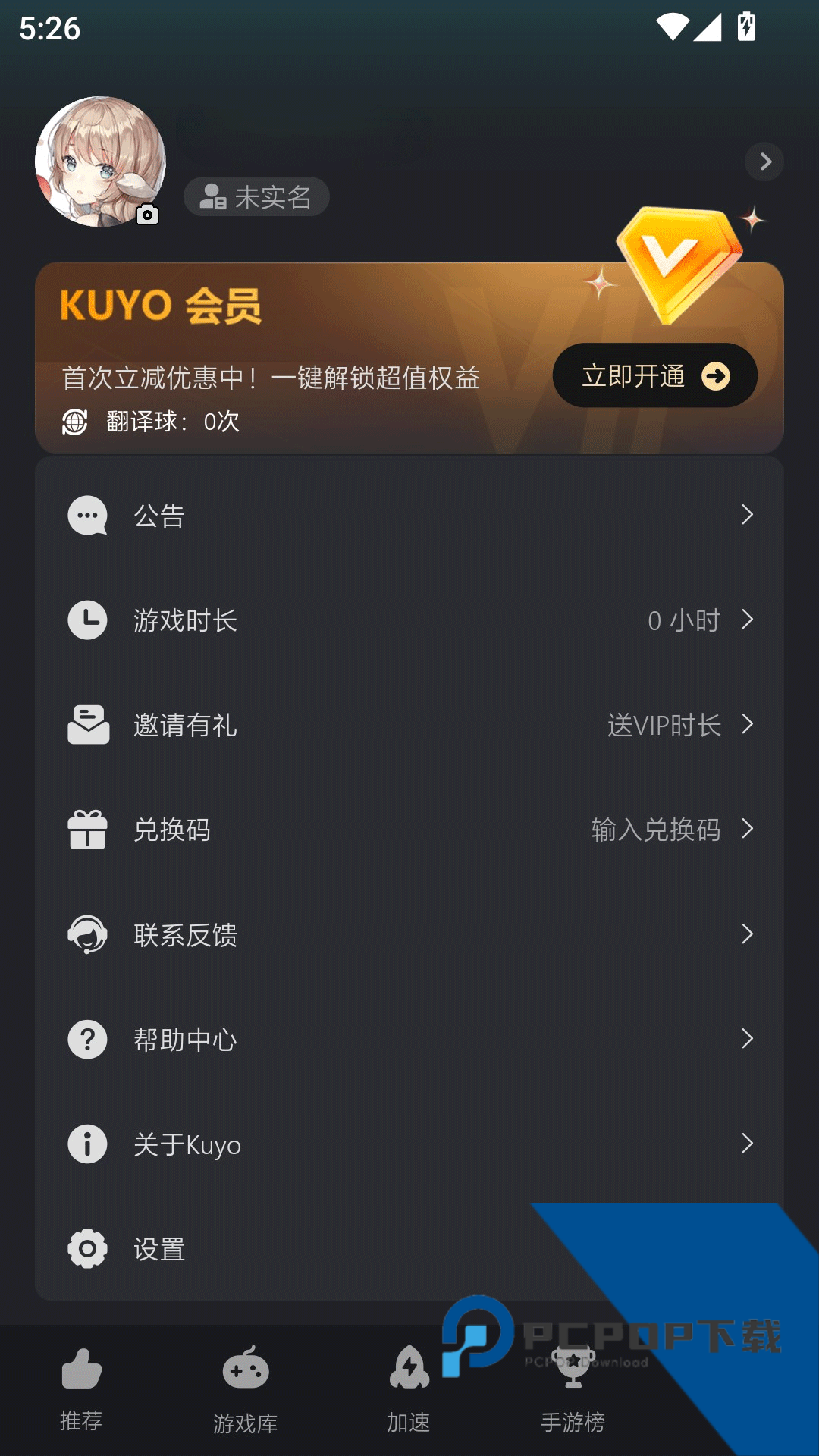
Task: Open 邀请有礼 invite rewards
Action: pyautogui.click(x=409, y=725)
